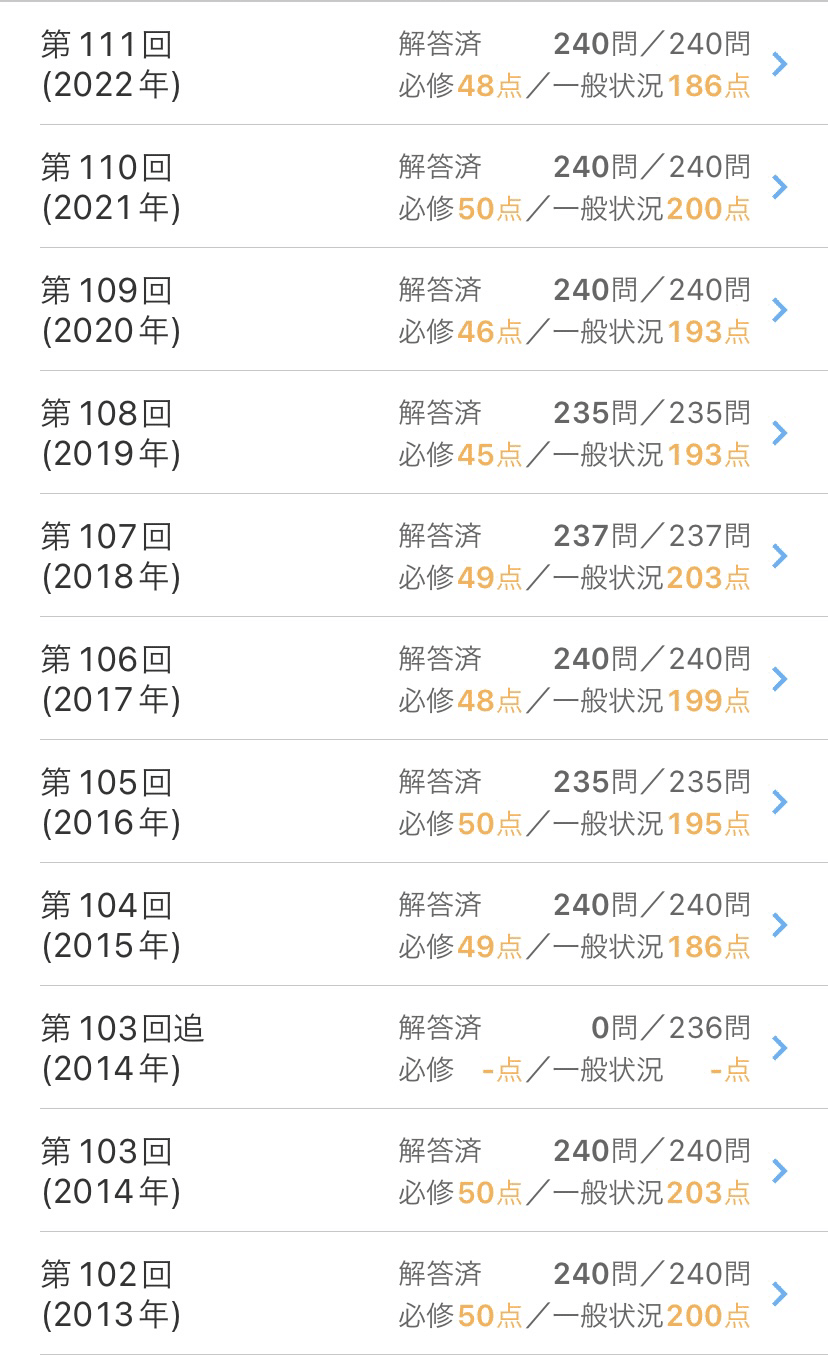Open the unanswered 第103回追 (2014年) exam

point(414,1048)
